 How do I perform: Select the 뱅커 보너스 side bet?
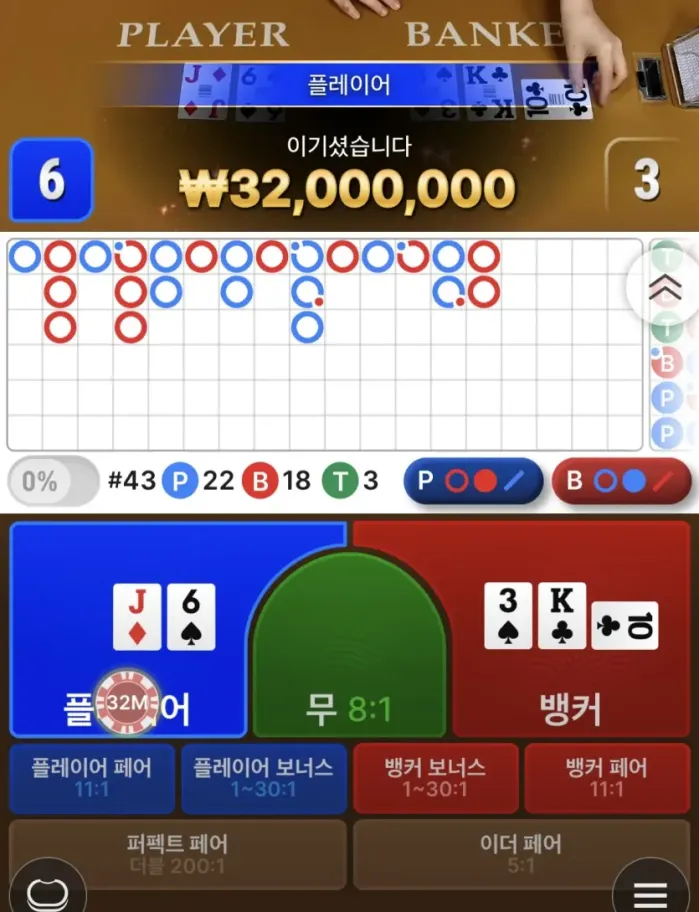[x=435, y=778]
